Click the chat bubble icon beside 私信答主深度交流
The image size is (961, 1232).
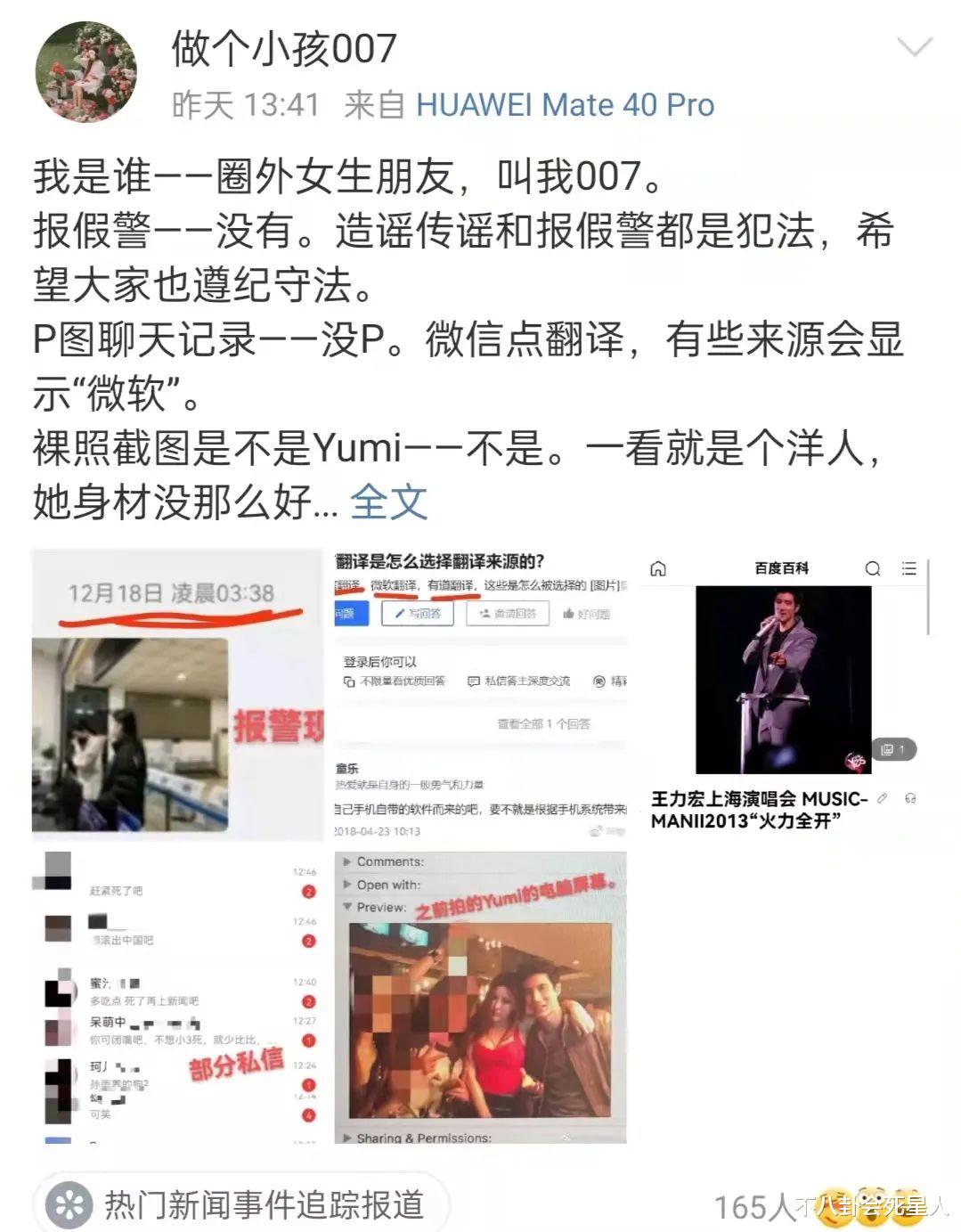473,682
